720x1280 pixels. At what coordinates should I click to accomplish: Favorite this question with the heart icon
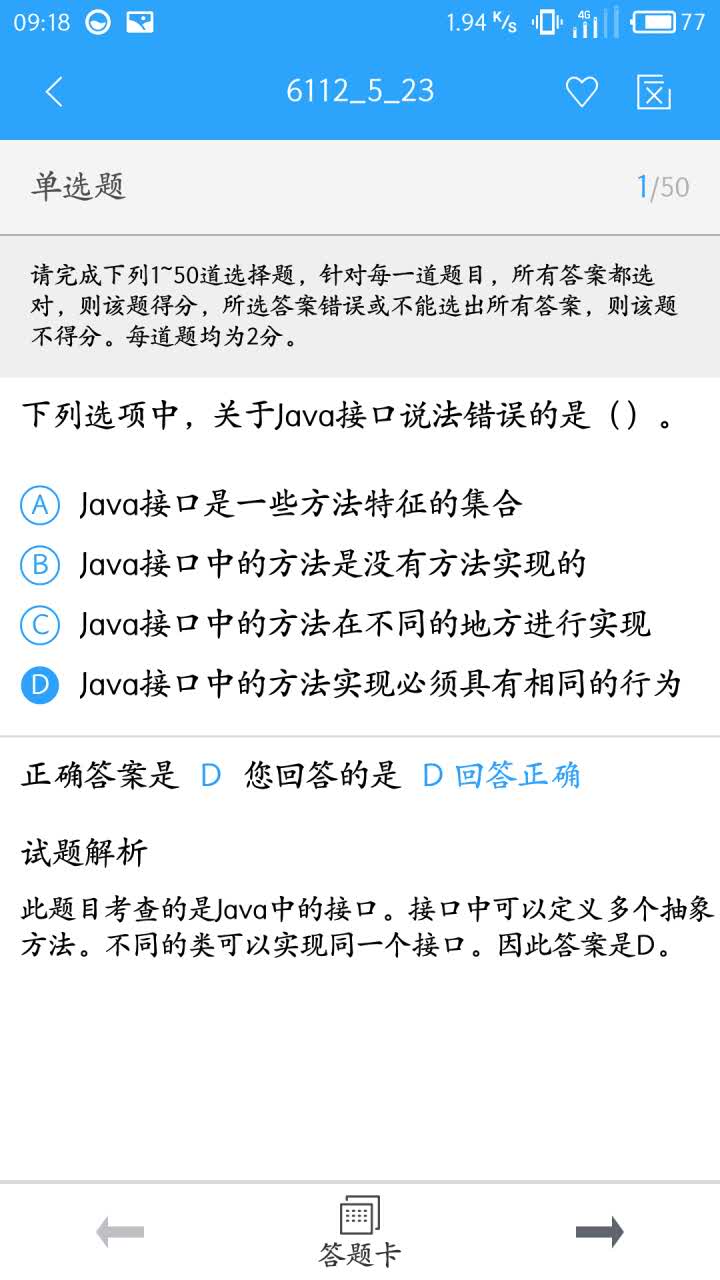pos(581,92)
